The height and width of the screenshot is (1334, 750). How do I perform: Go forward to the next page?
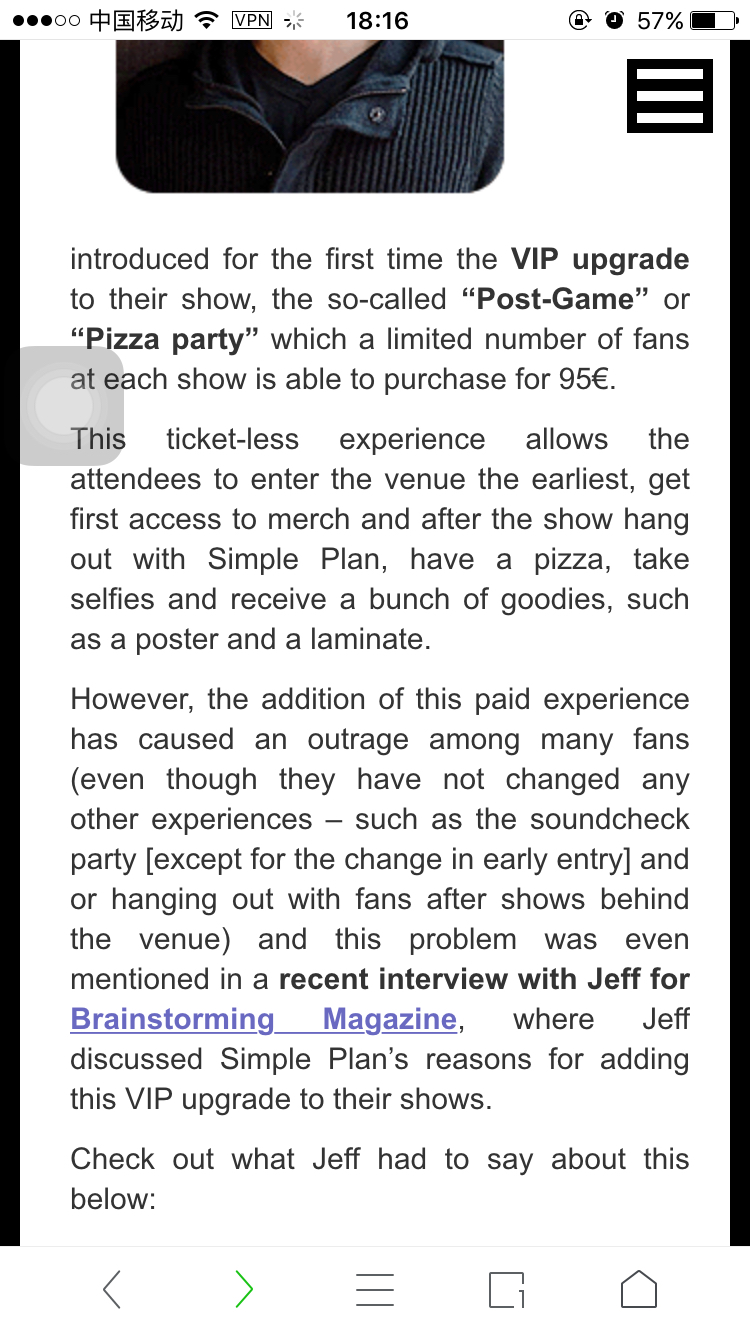coord(243,1290)
